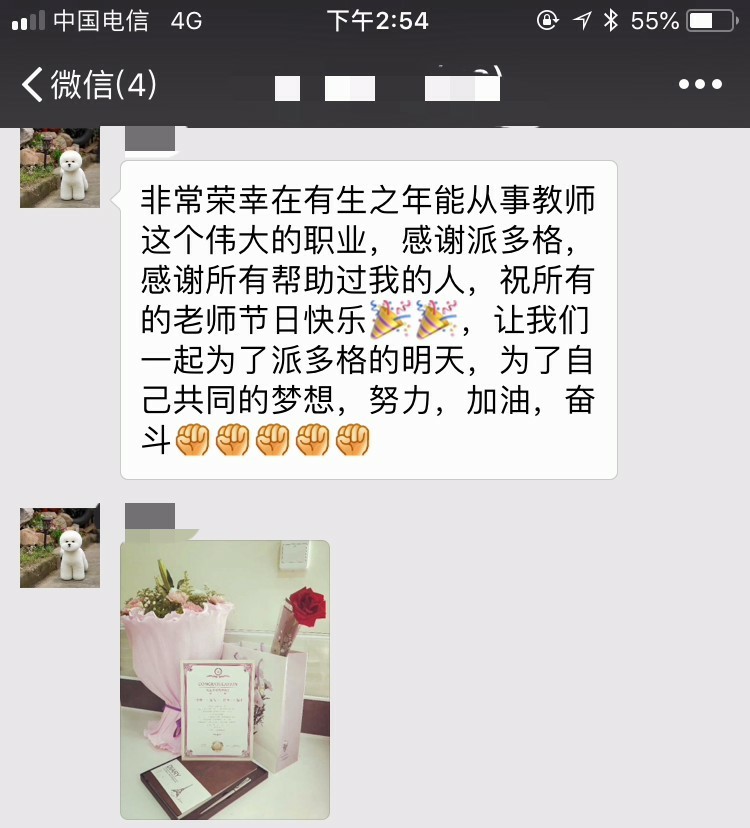
Task: Tap the dog avatar beside the photo message
Action: click(x=60, y=547)
